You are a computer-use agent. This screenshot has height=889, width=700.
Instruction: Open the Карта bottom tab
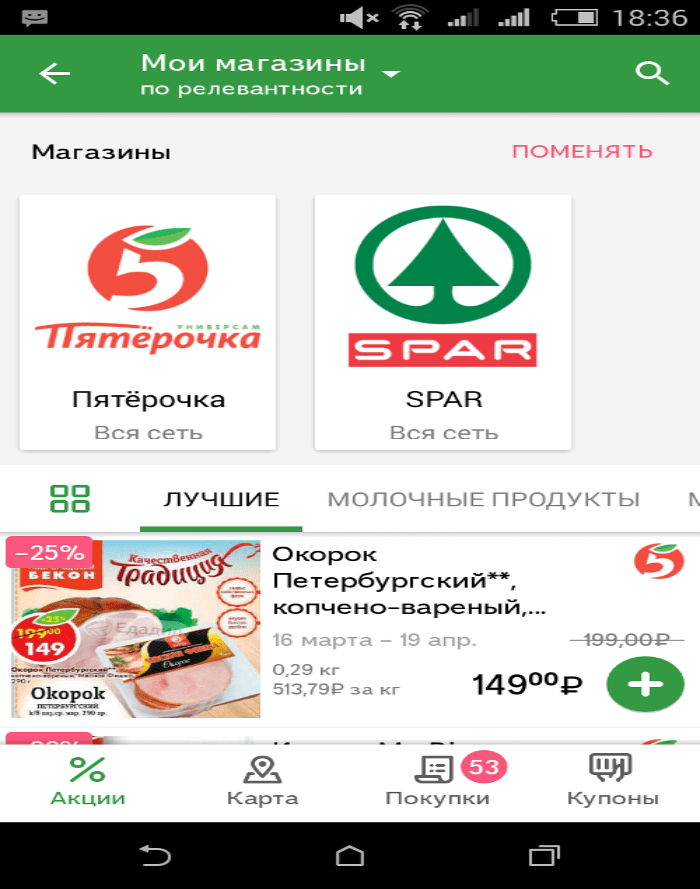click(262, 781)
